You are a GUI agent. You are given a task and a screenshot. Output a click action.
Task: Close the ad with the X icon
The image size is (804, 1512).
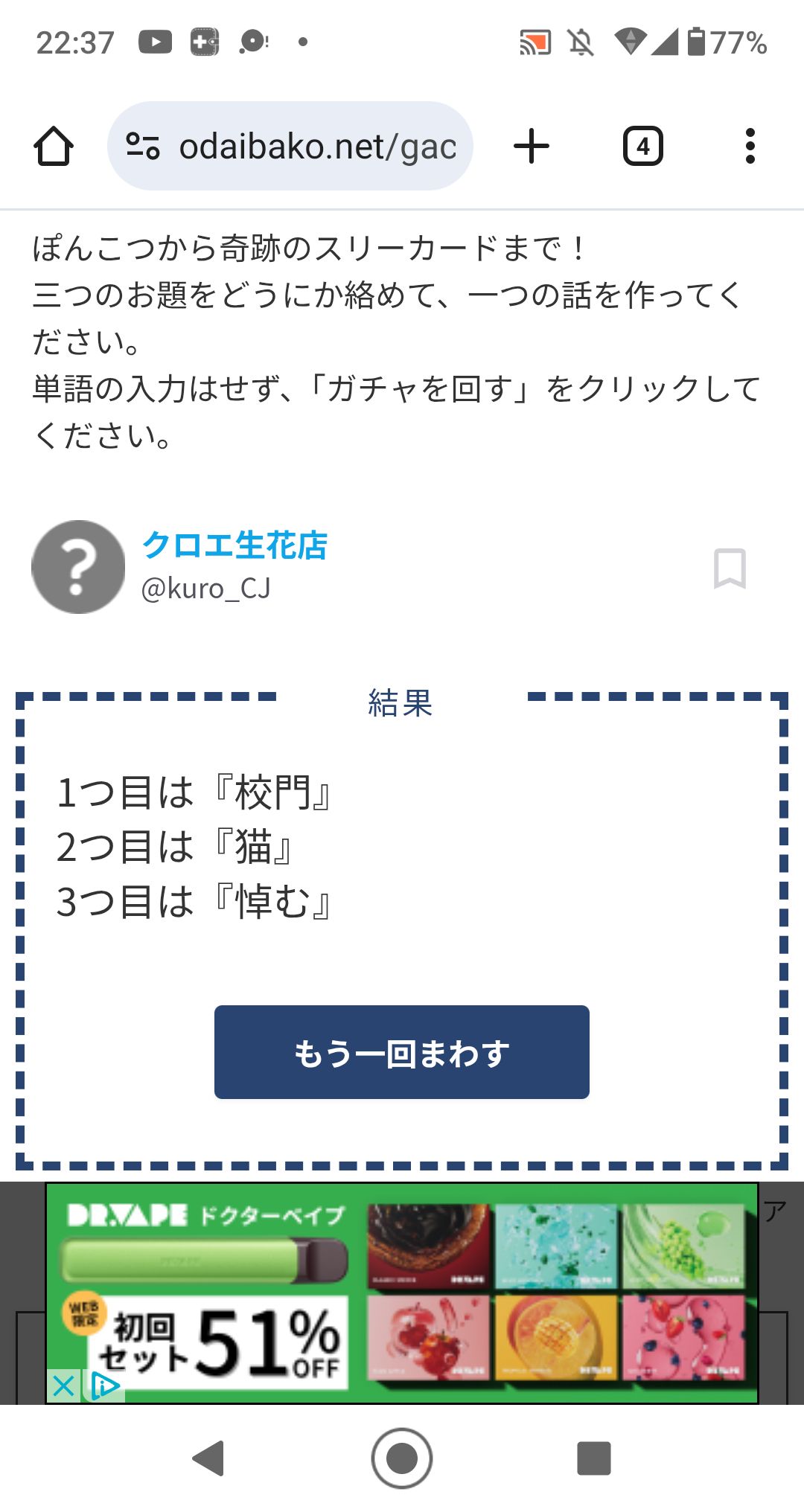tap(64, 1386)
